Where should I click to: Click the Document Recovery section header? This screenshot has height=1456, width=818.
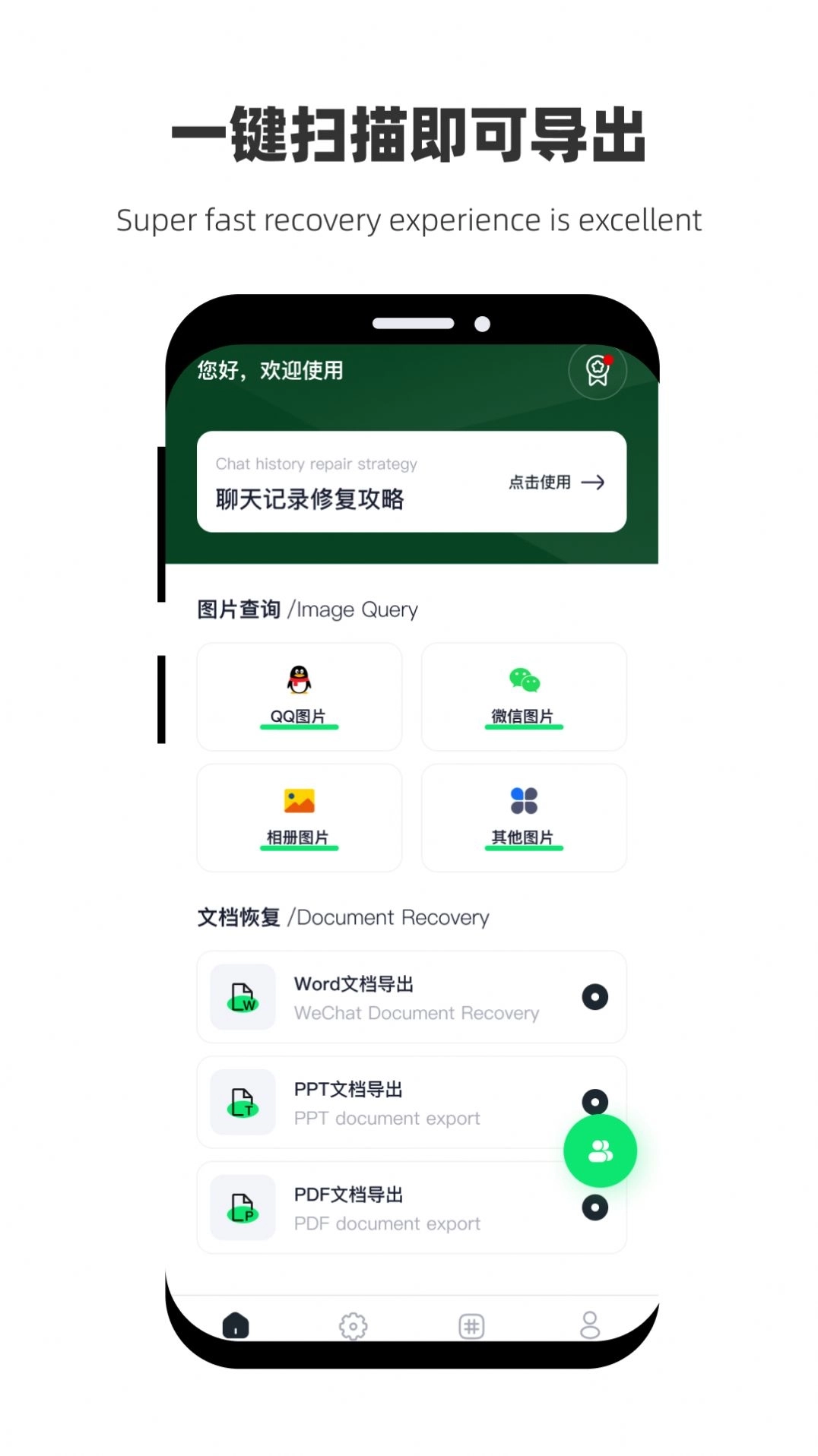(x=341, y=917)
